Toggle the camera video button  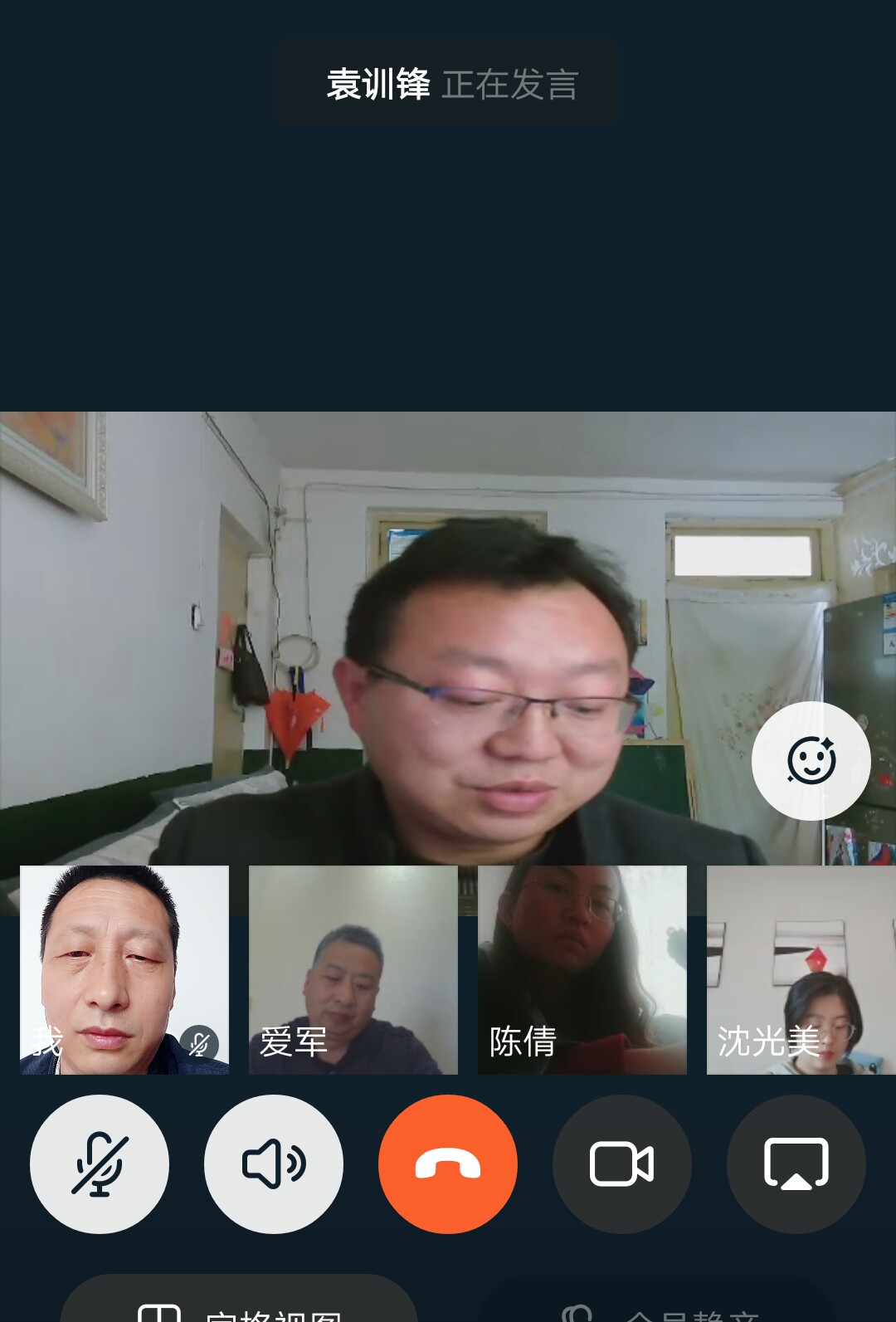[x=622, y=1163]
